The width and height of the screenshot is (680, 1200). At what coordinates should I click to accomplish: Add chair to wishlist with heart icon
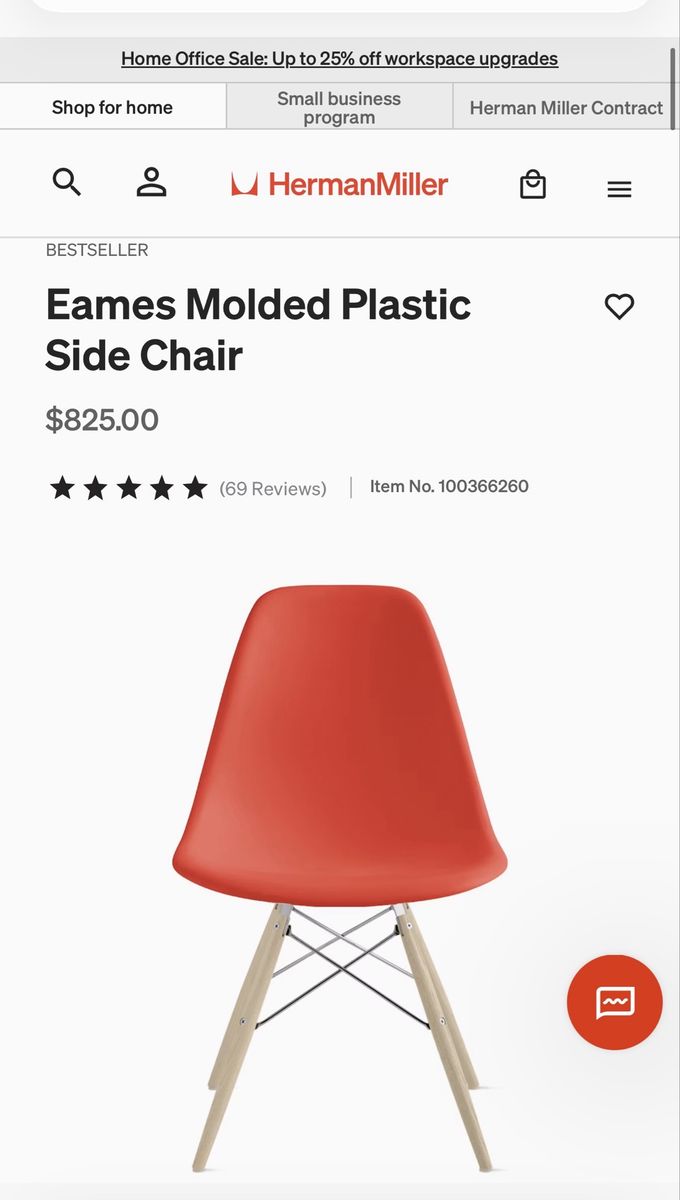(620, 306)
